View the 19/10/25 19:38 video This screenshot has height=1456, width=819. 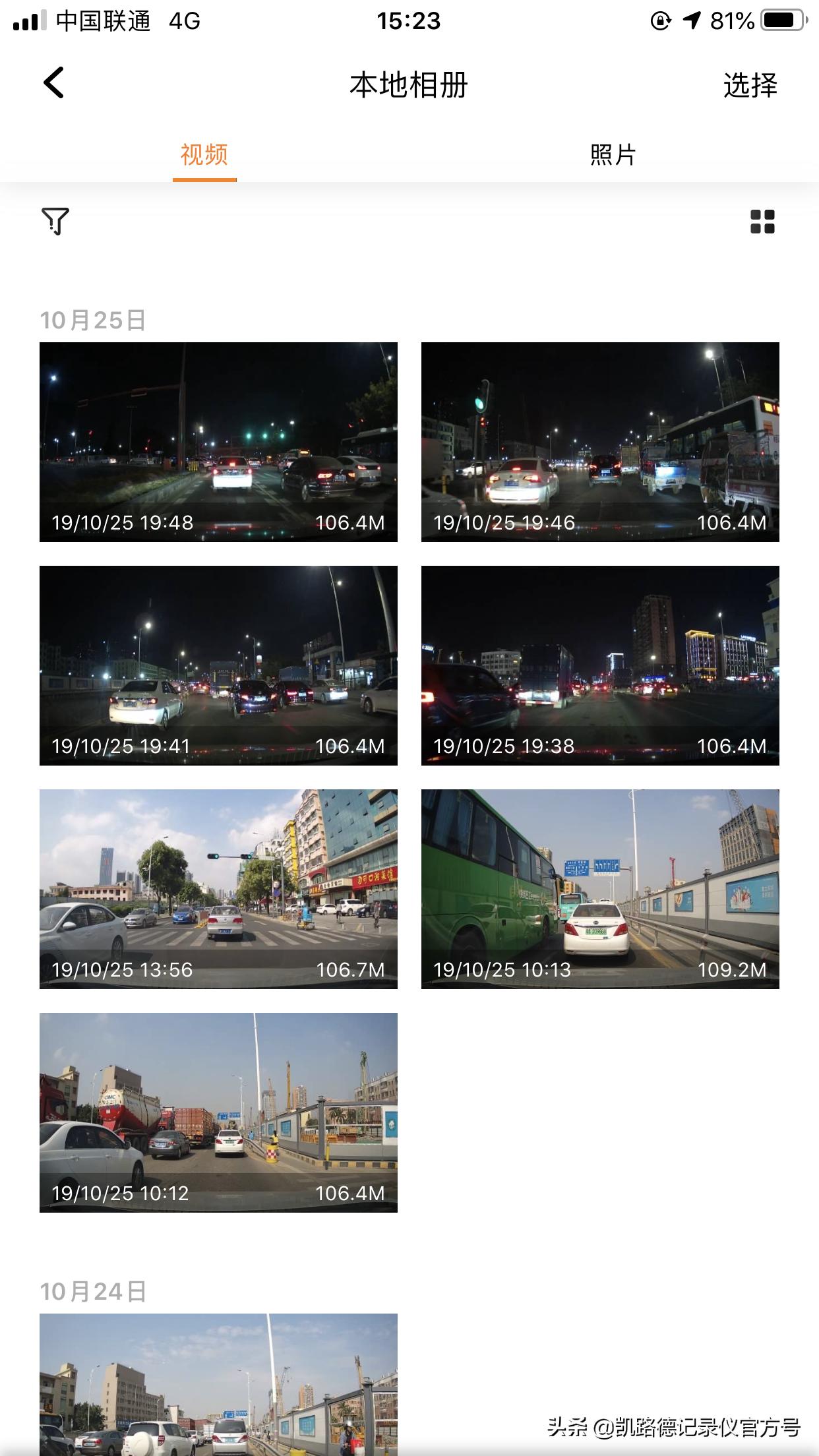[600, 665]
